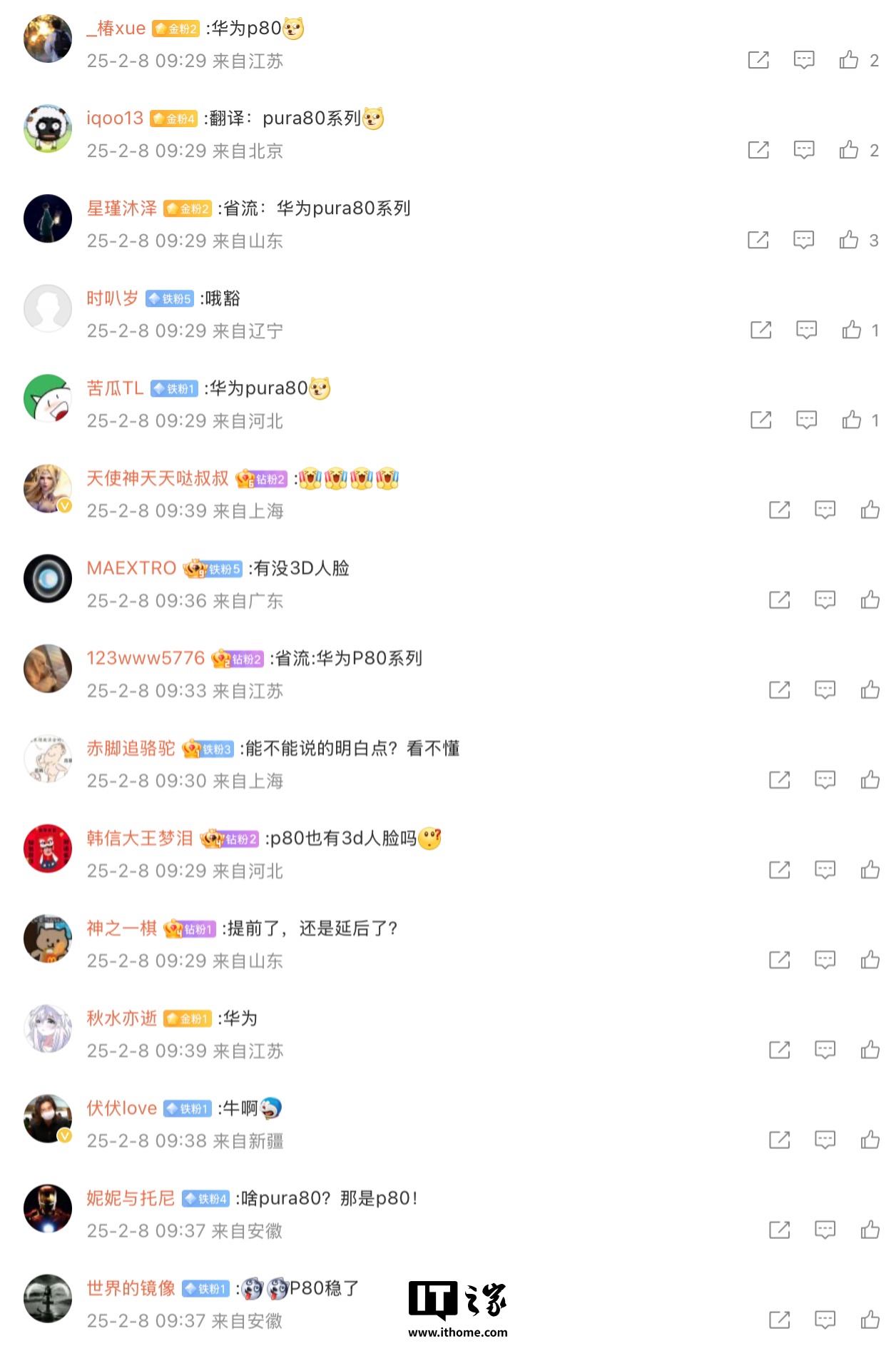The image size is (896, 1356).
Task: Like 秋水亦逝's comment
Action: (x=870, y=1049)
